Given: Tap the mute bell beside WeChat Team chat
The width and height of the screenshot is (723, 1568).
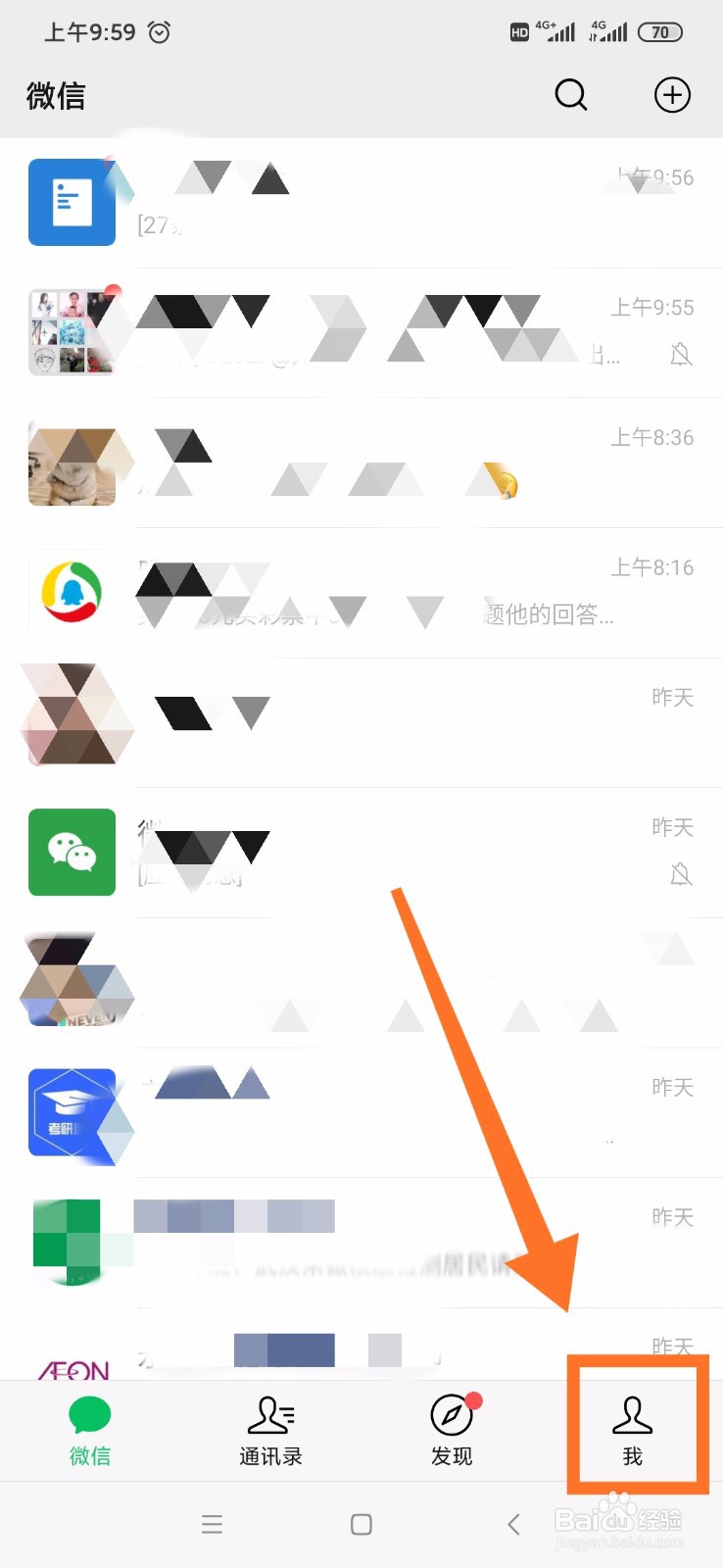Looking at the screenshot, I should click(682, 874).
